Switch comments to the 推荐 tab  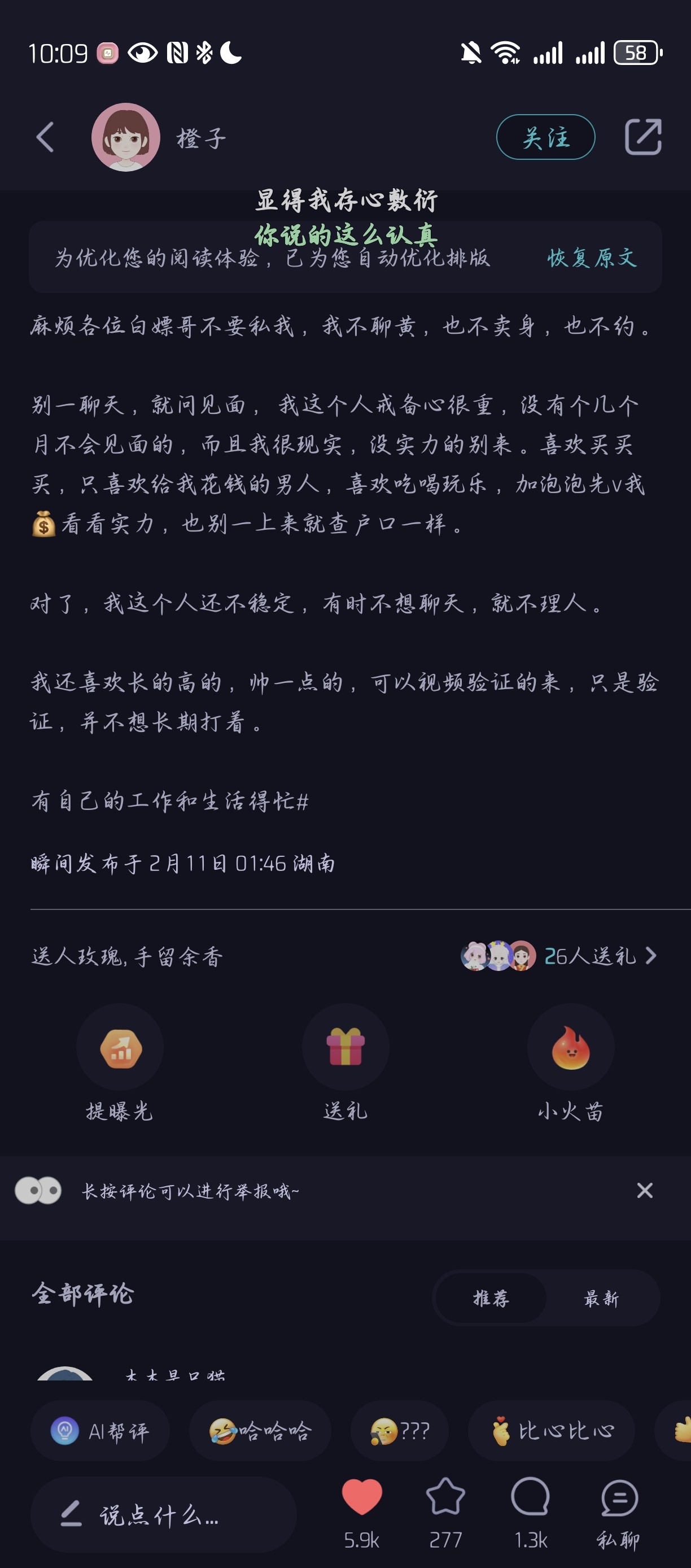(x=491, y=1299)
